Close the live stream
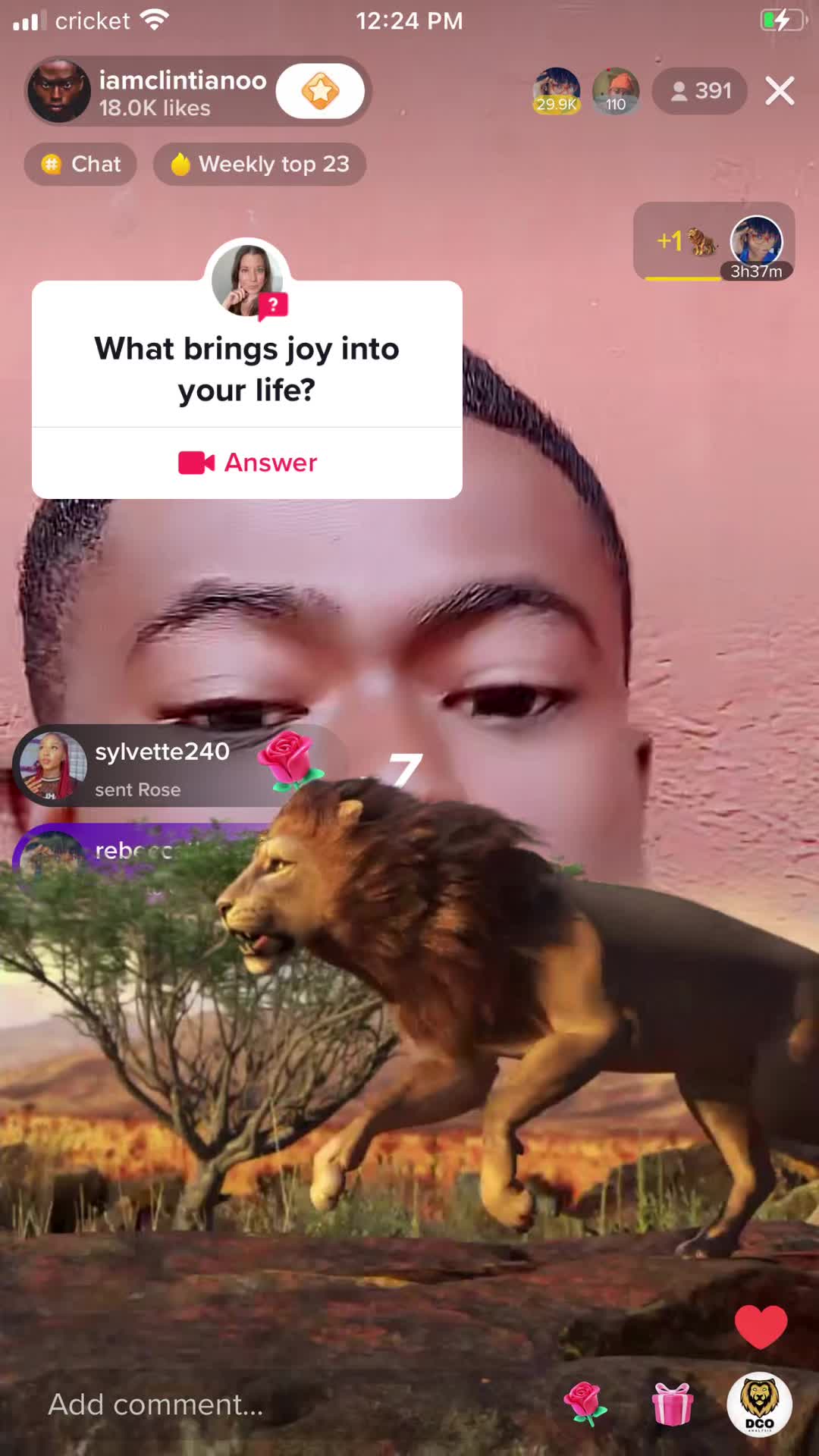Screen dimensions: 819x1456 point(780,91)
